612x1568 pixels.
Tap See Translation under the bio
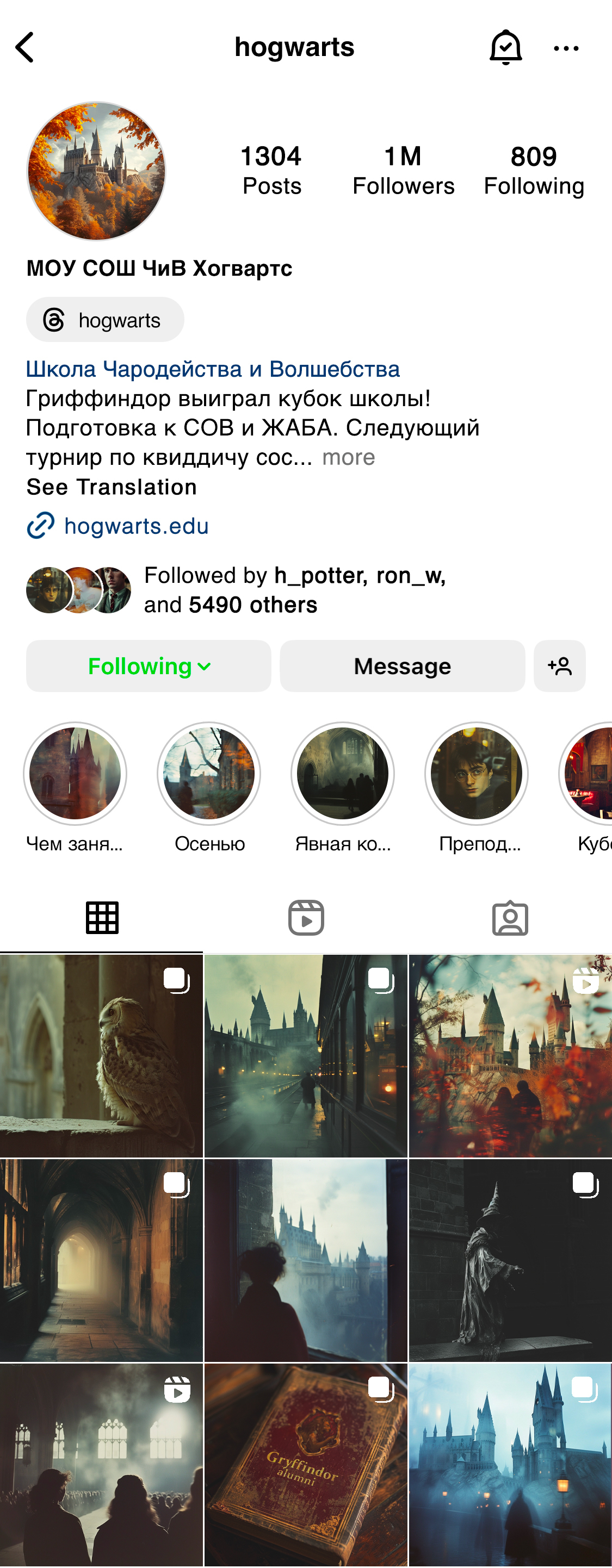click(x=112, y=487)
